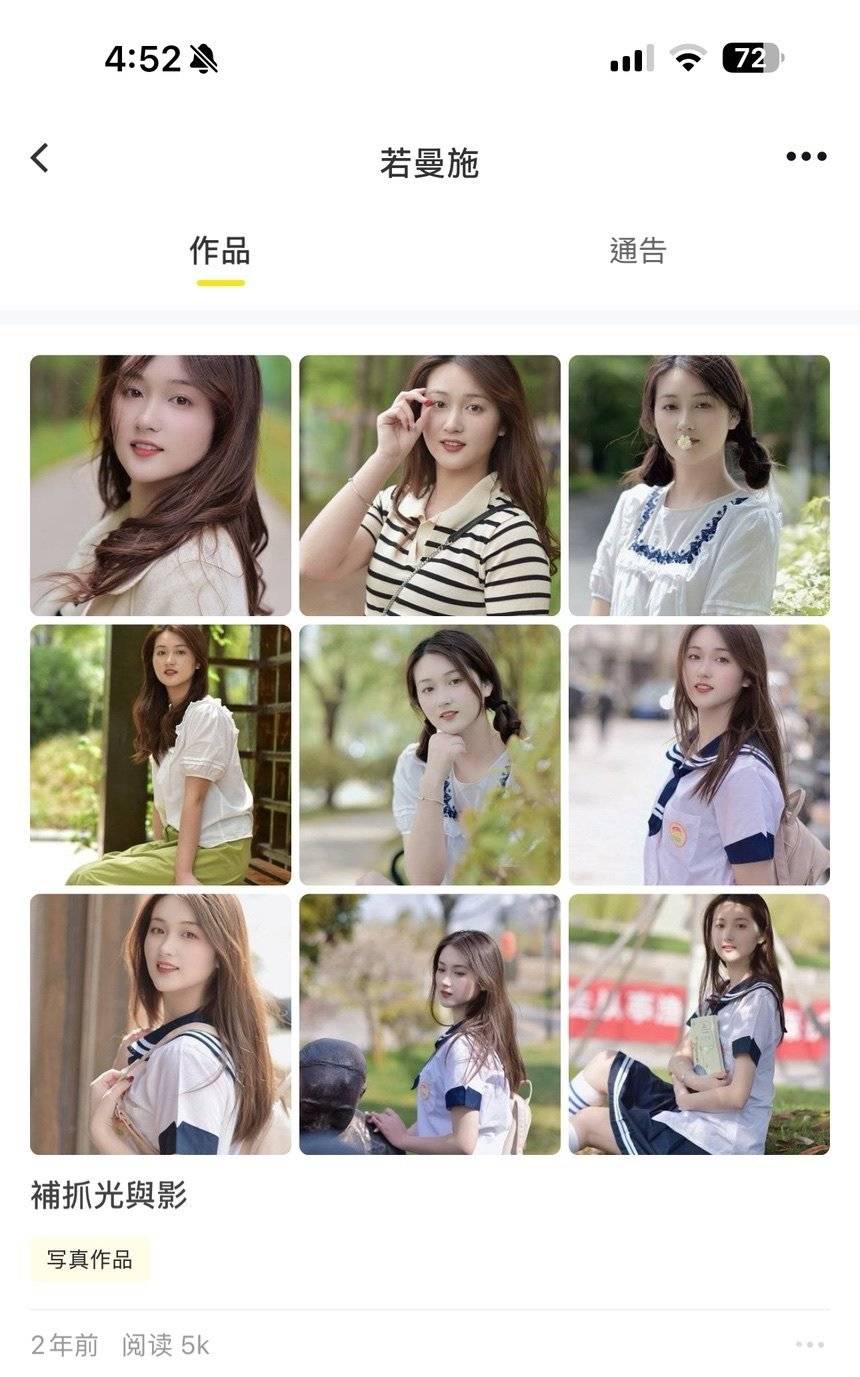860x1377 pixels.
Task: View the first close-up portrait photo
Action: pos(160,485)
